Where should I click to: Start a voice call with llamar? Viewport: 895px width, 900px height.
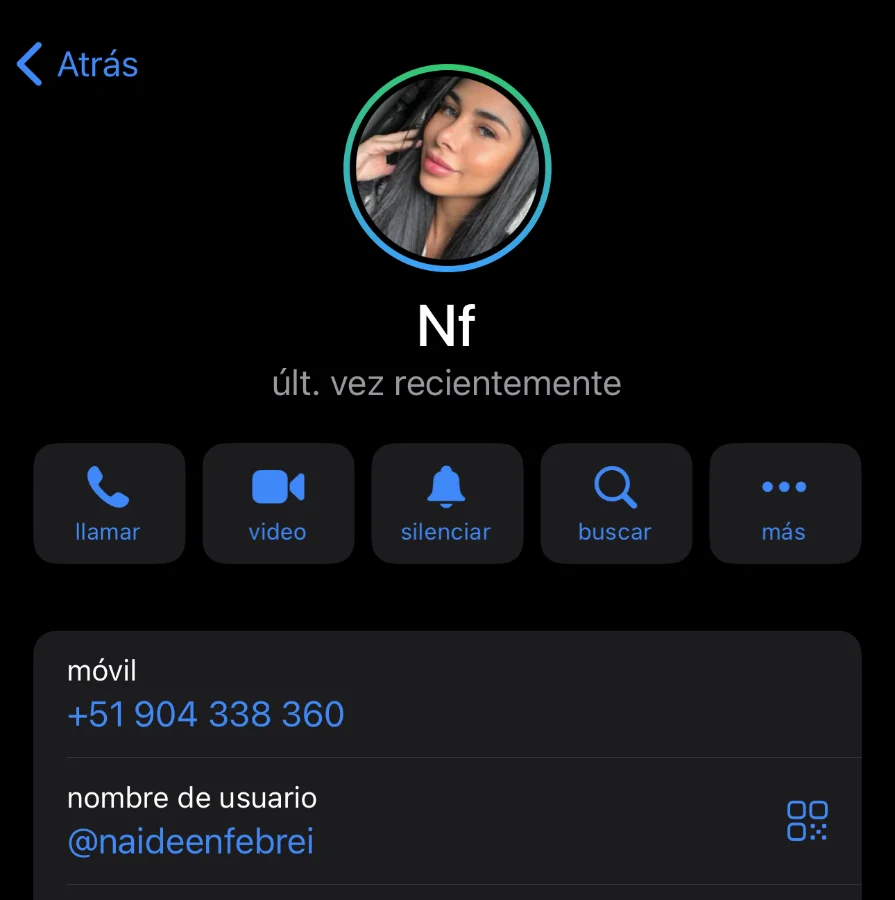click(109, 504)
